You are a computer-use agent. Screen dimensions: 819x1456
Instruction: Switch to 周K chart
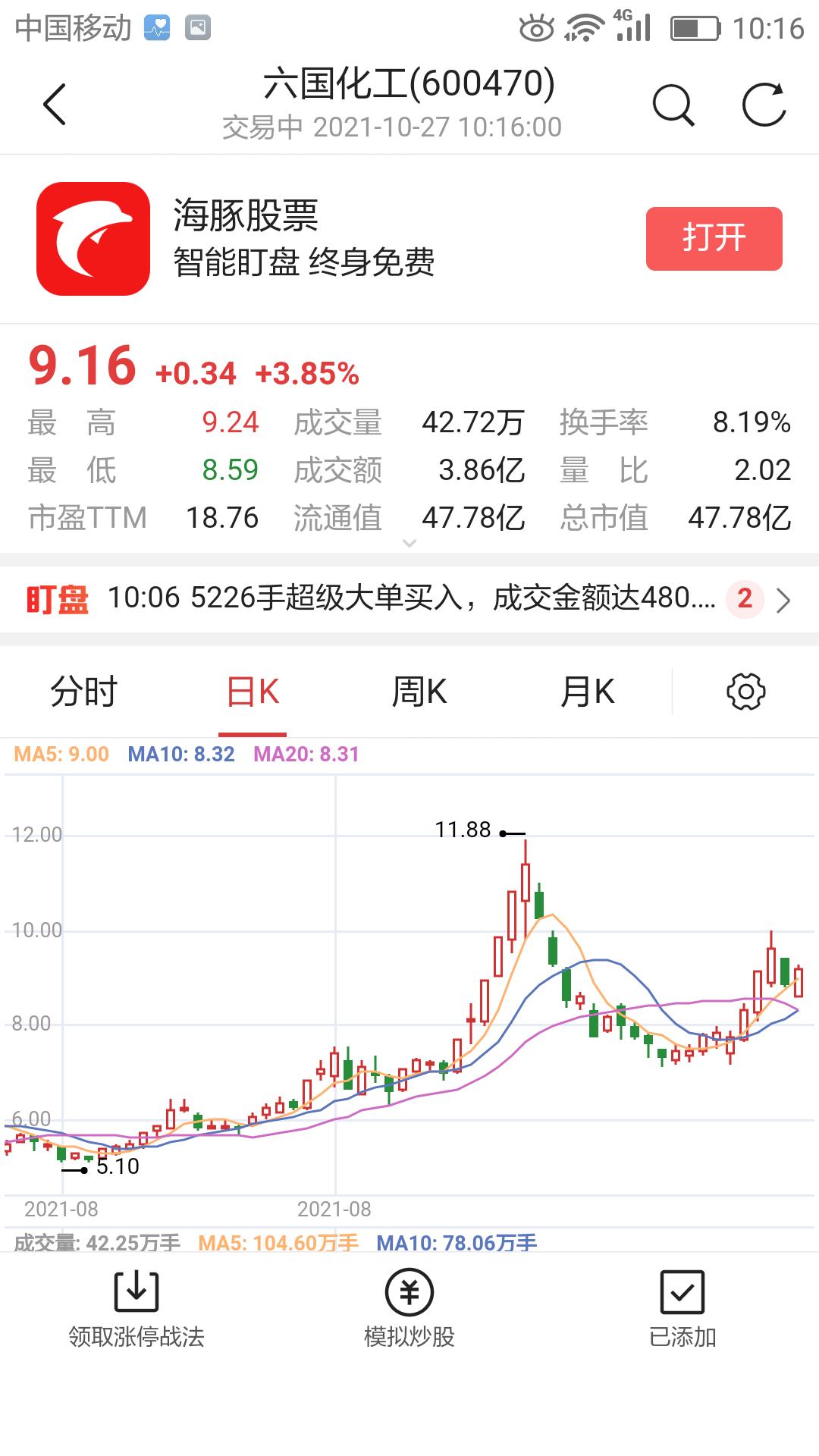point(419,692)
